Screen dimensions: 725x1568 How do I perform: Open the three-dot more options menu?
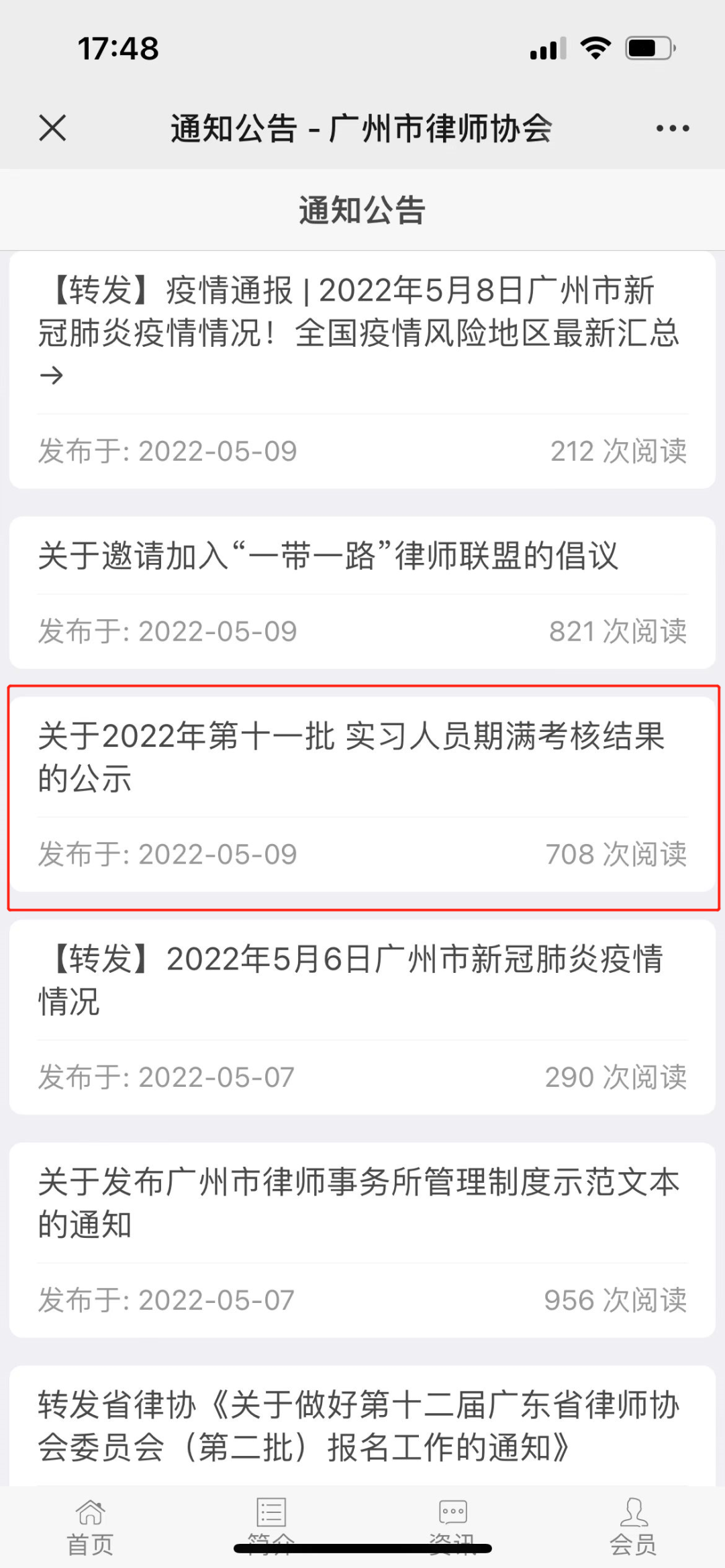coord(673,128)
